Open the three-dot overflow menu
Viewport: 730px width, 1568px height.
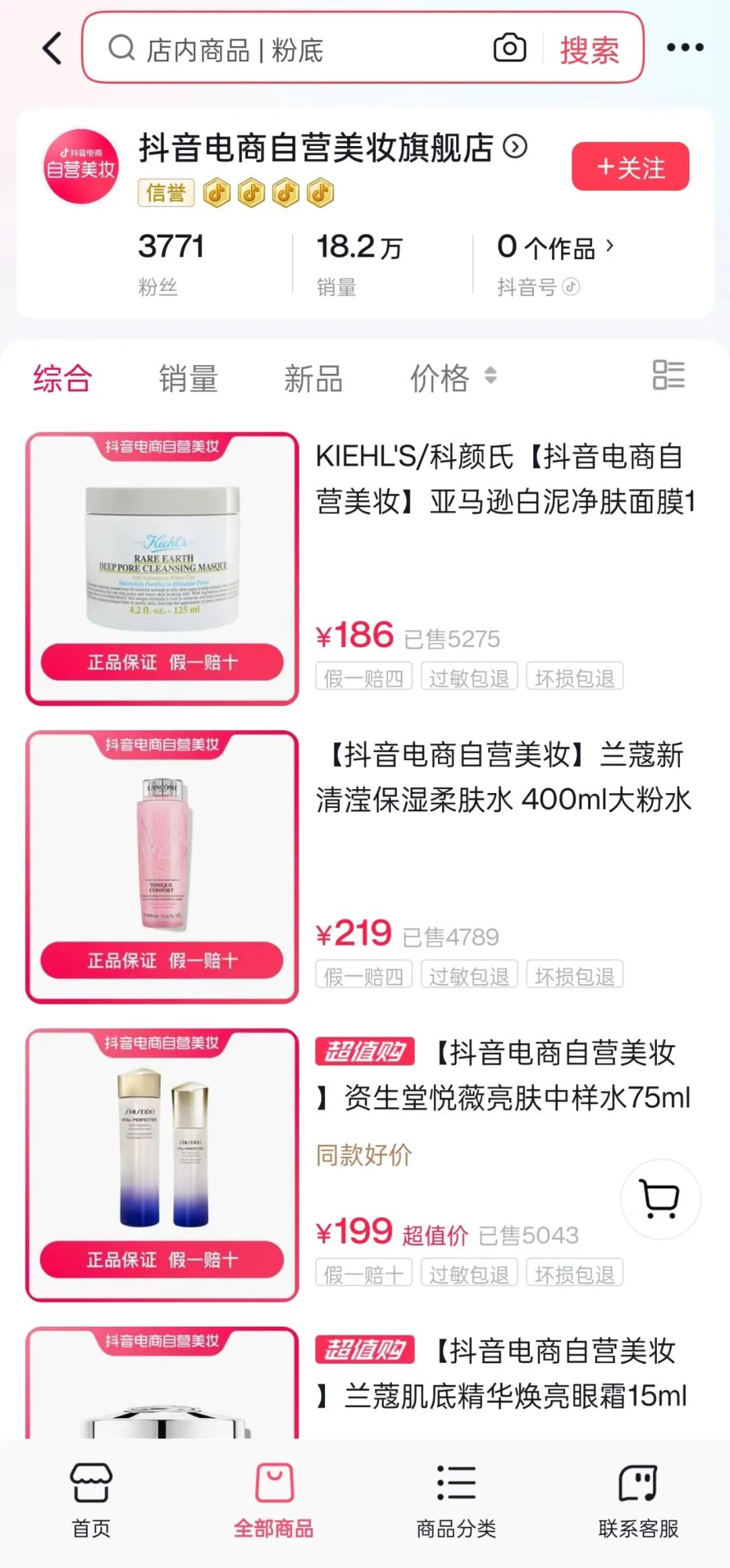[x=685, y=47]
